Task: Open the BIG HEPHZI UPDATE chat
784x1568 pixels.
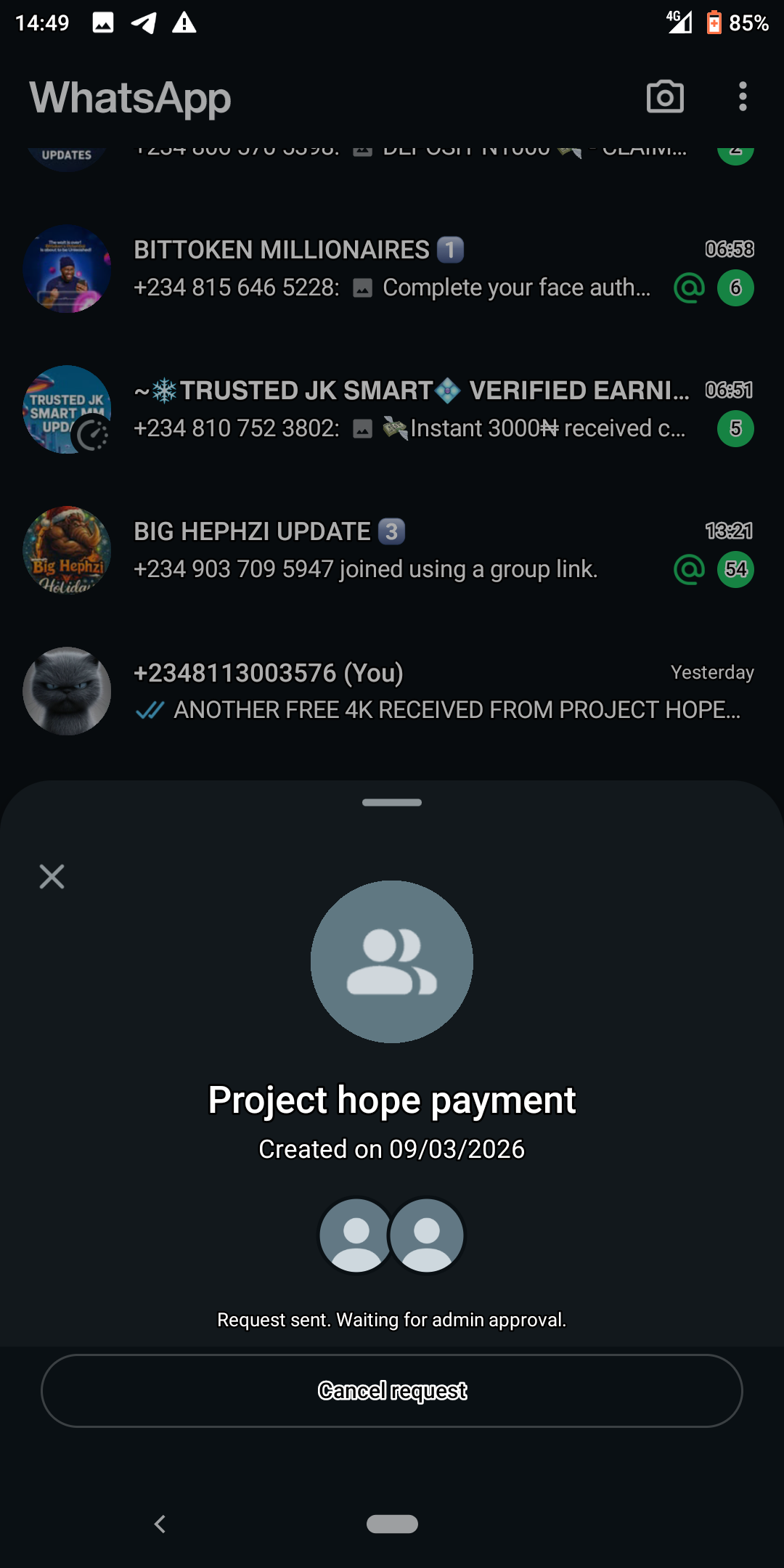Action: 392,550
